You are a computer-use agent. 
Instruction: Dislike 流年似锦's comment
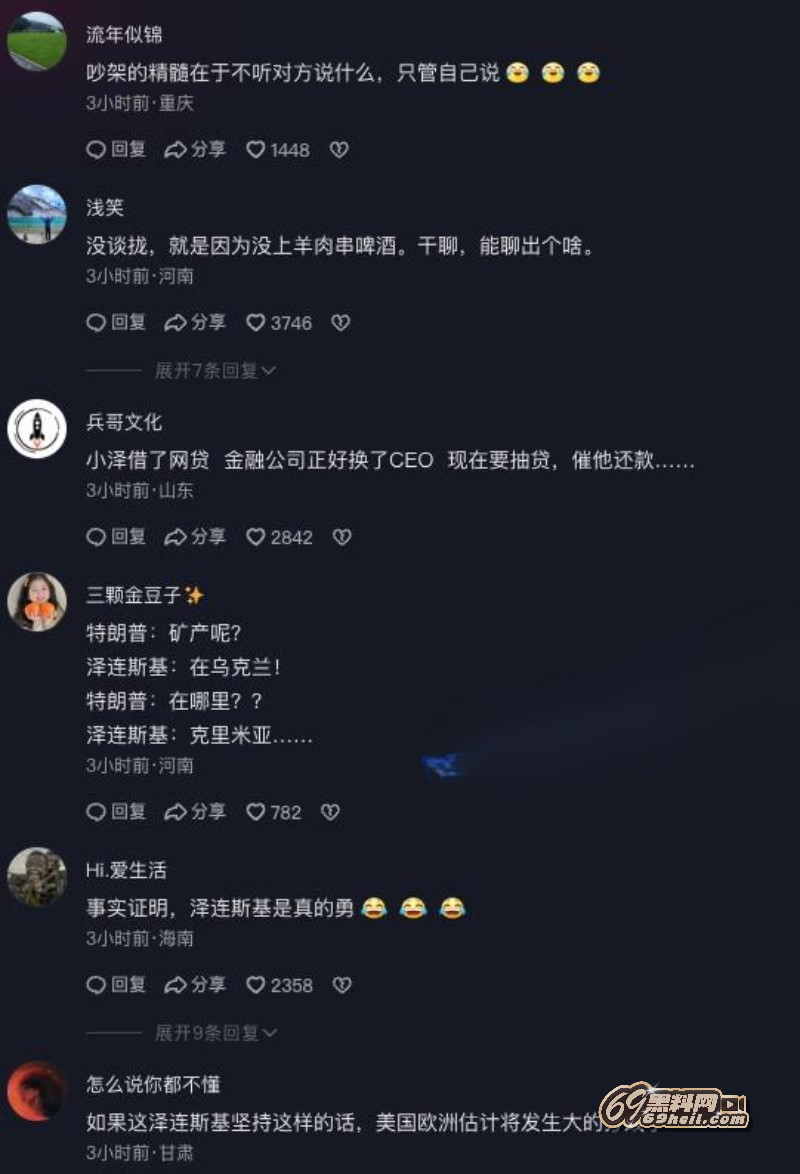(339, 149)
